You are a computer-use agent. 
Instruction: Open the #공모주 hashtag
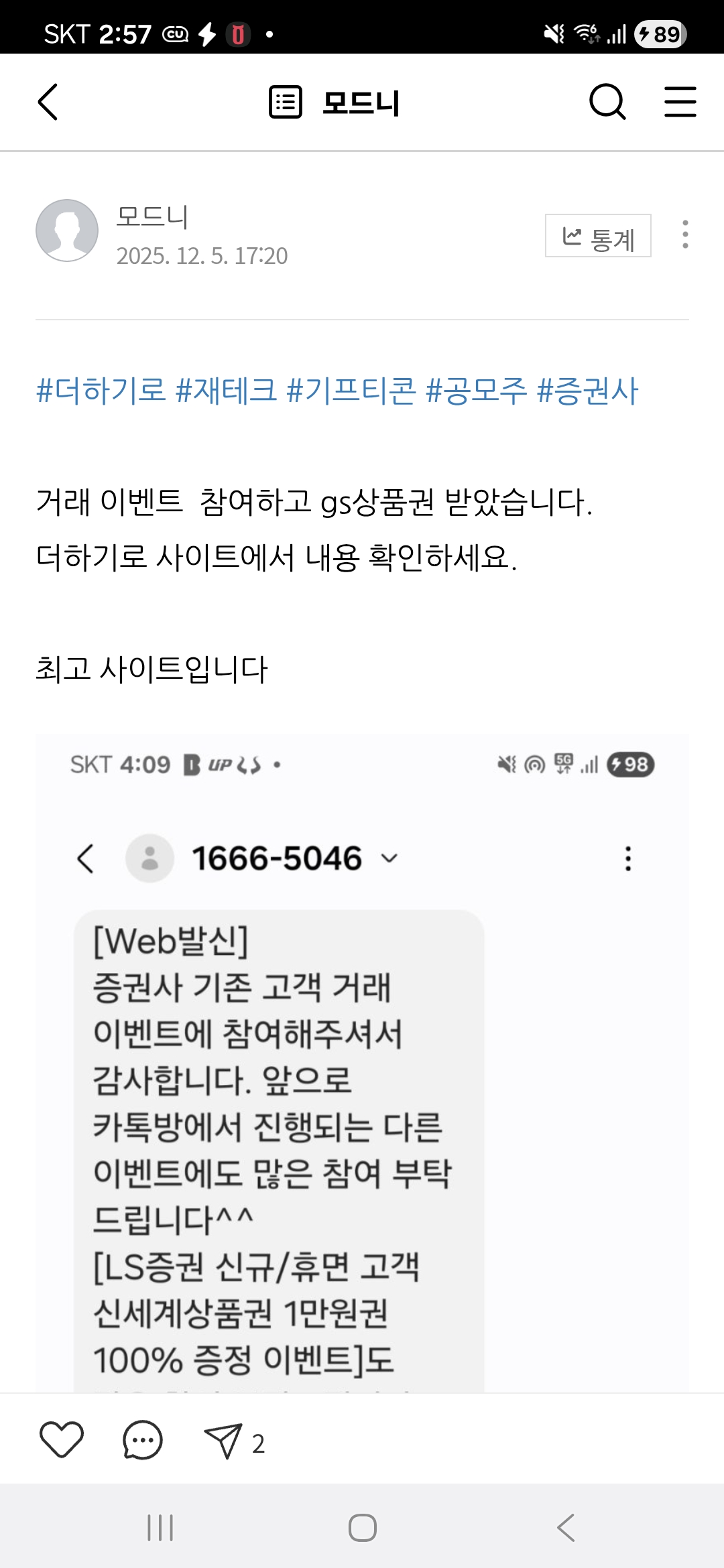click(x=476, y=391)
